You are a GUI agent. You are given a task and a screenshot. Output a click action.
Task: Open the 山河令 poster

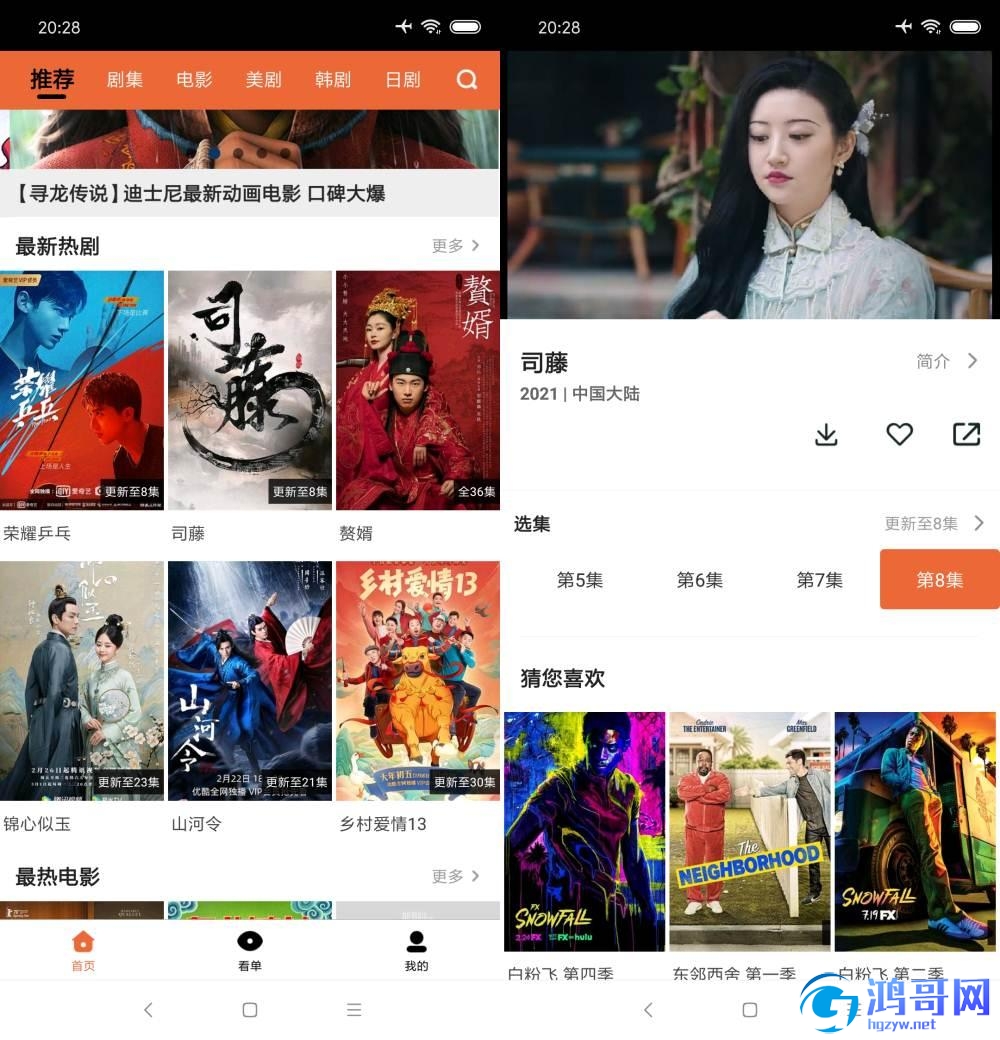point(250,680)
